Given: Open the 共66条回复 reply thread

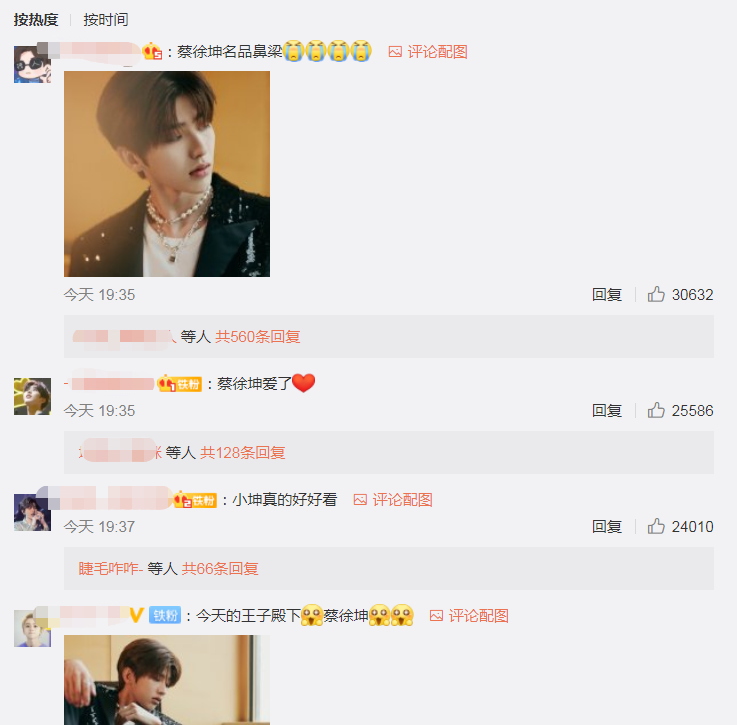Looking at the screenshot, I should (x=220, y=569).
